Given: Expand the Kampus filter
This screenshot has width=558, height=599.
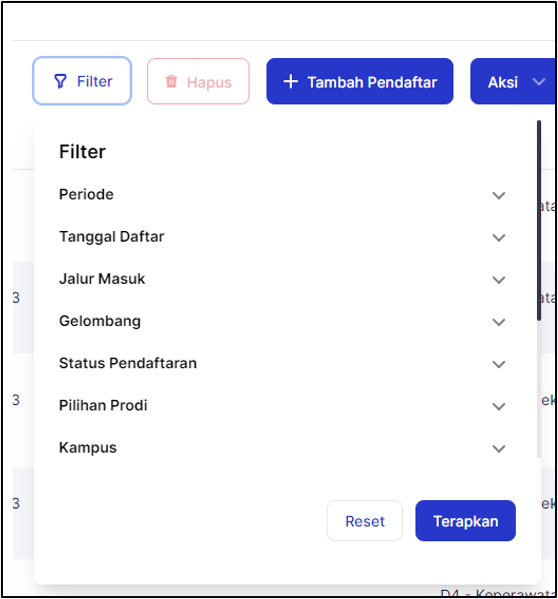Looking at the screenshot, I should click(x=282, y=448).
